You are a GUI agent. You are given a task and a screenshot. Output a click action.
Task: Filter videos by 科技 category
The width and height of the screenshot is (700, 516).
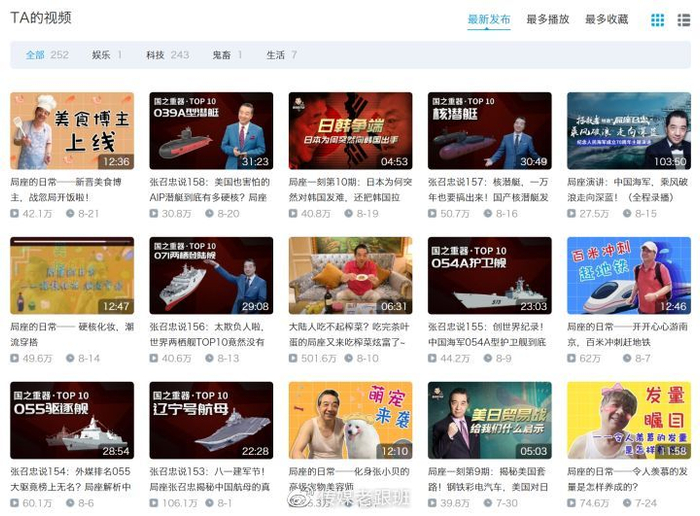coord(156,55)
